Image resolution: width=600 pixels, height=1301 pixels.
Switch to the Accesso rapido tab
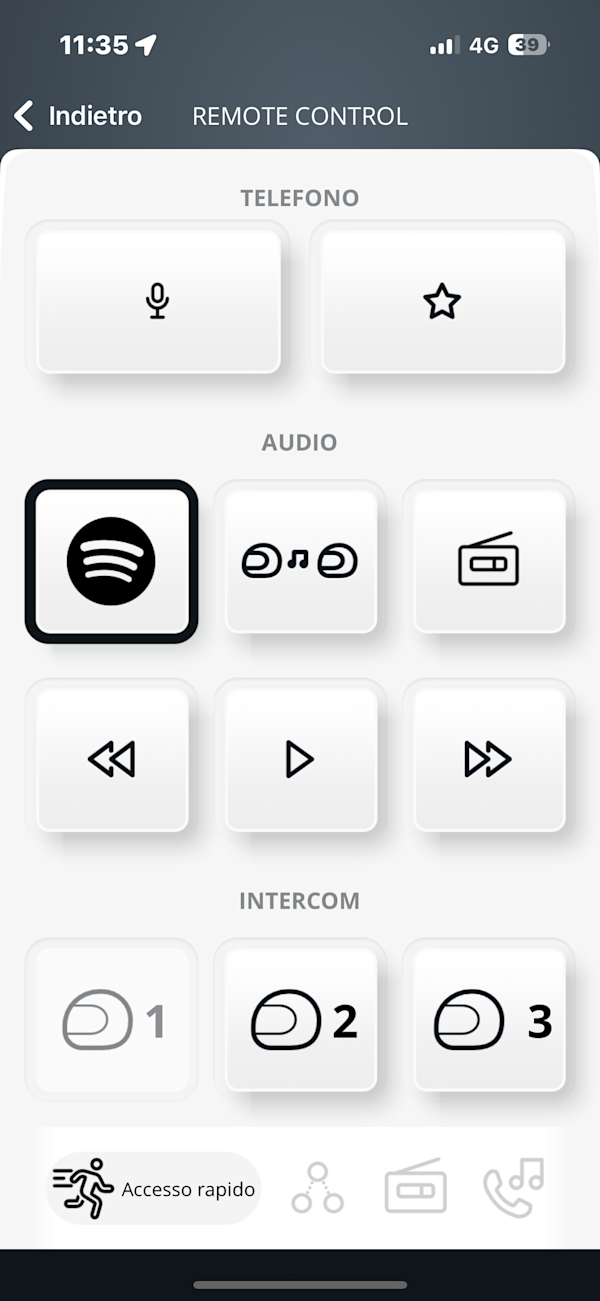154,1189
